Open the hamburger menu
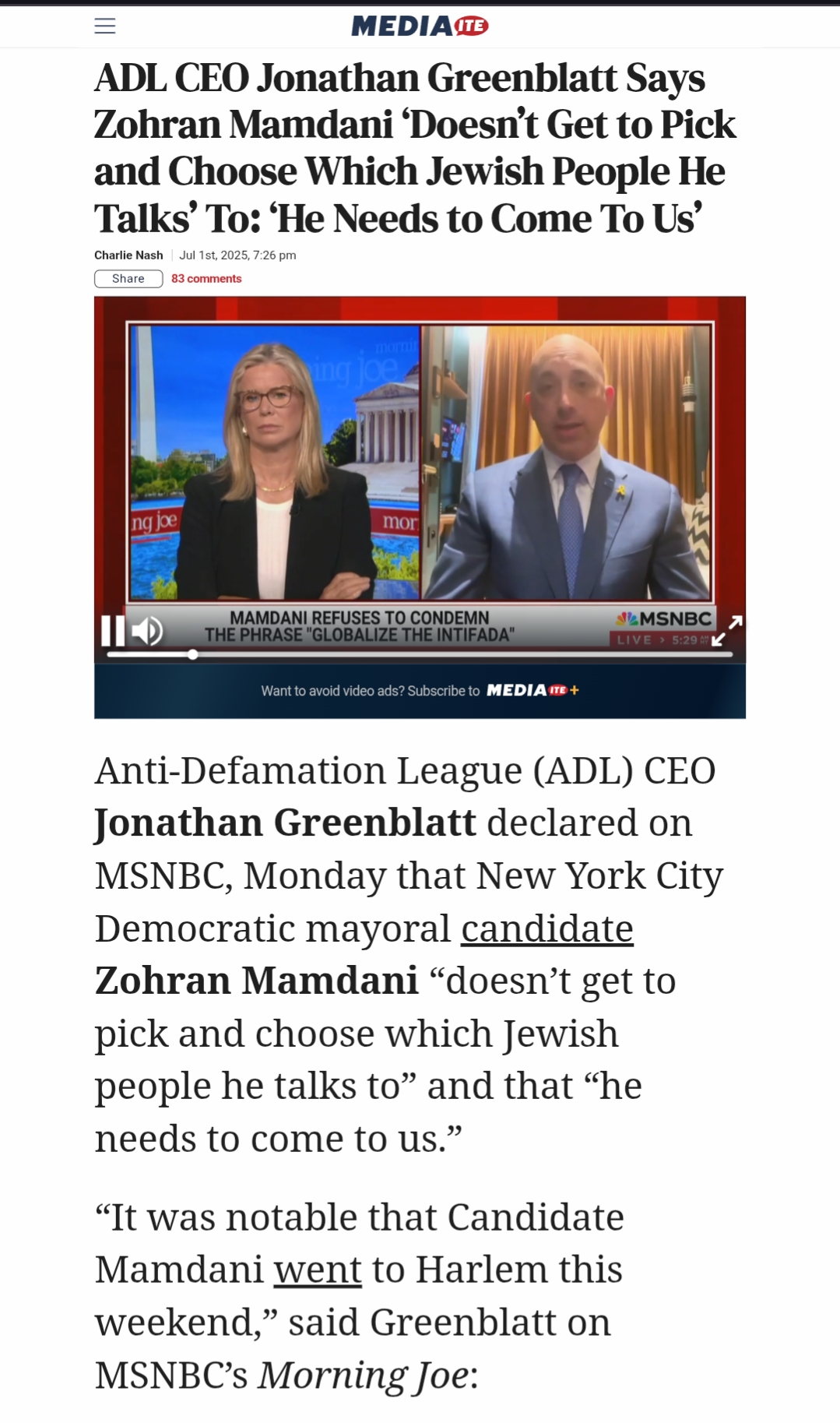 (105, 26)
